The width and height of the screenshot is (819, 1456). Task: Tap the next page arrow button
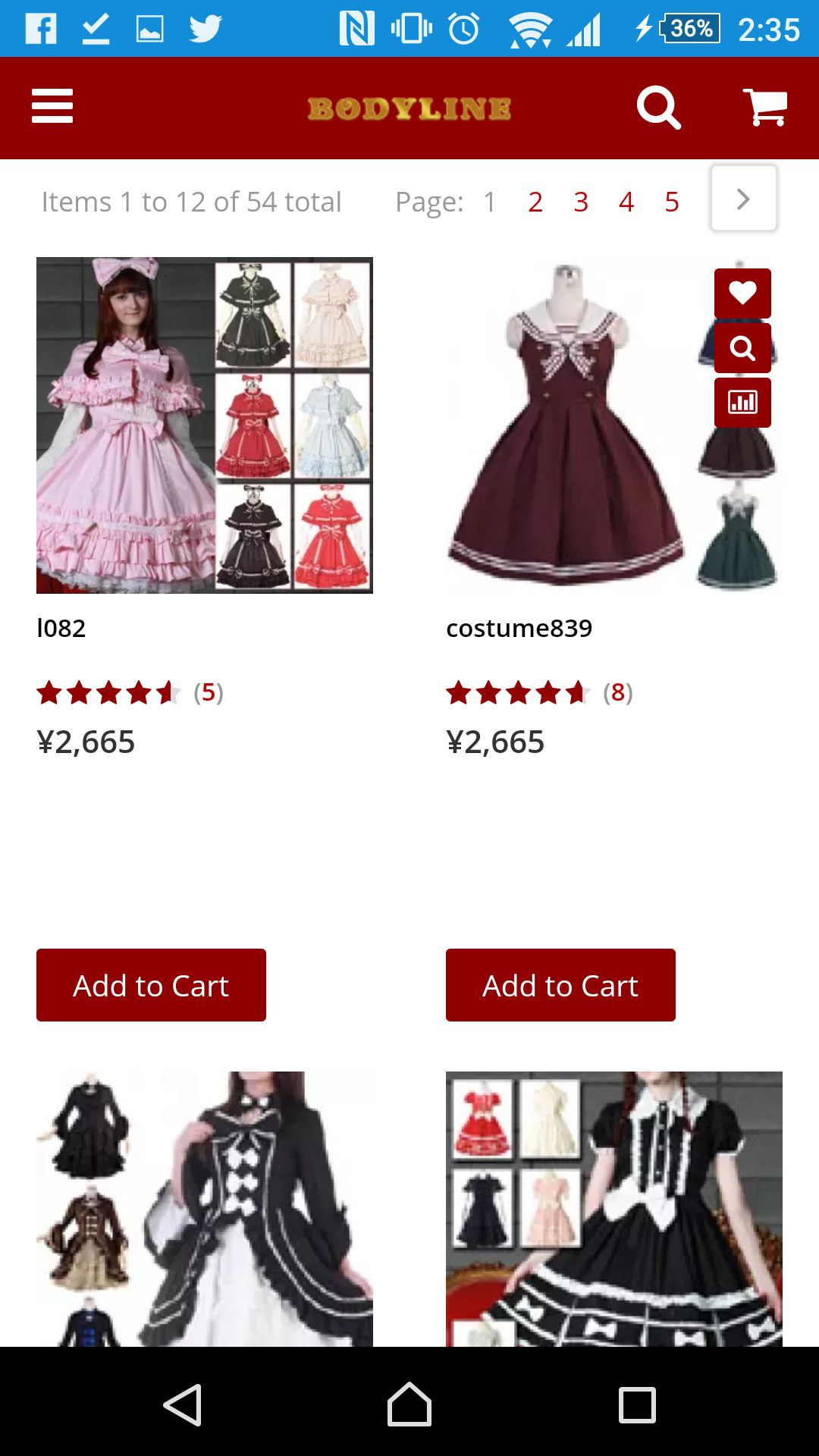[x=743, y=199]
